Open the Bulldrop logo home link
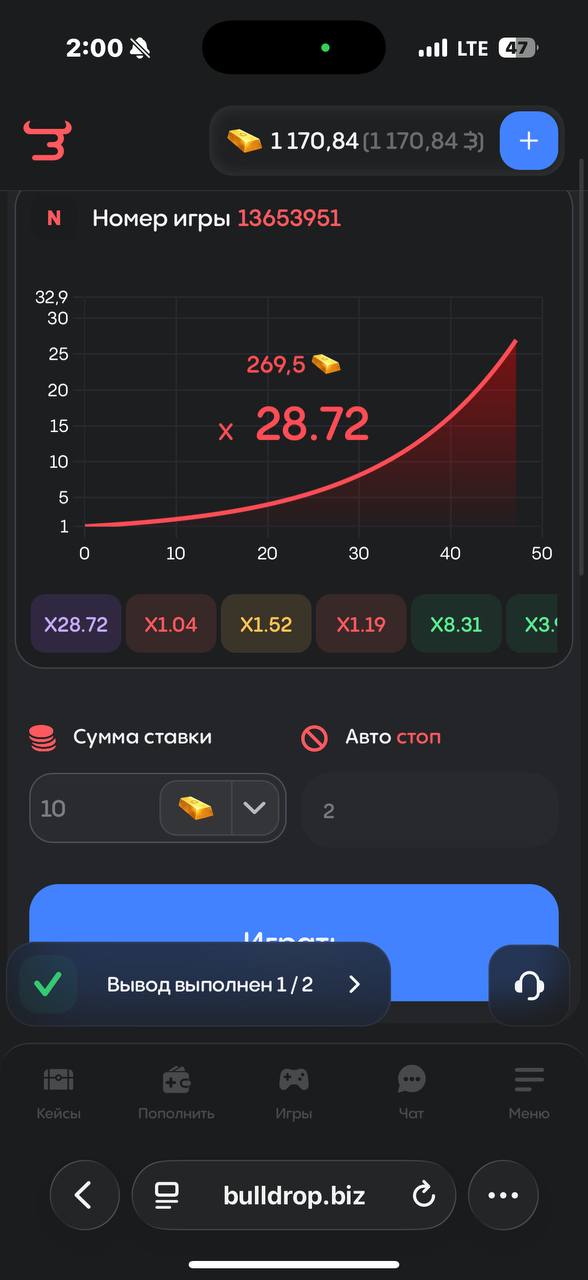Screen dimensions: 588x1280 point(49,140)
